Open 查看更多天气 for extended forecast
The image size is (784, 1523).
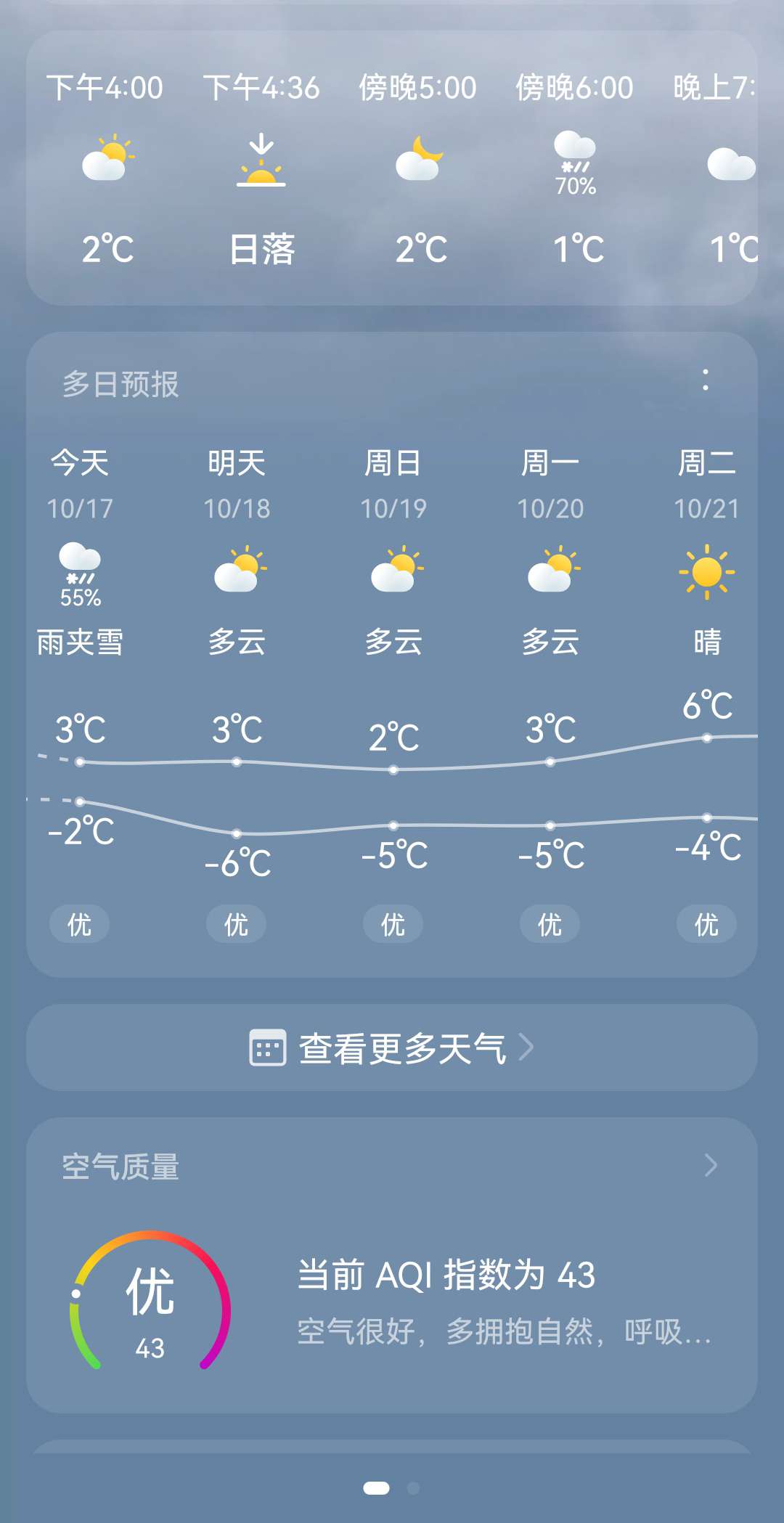click(x=402, y=1048)
